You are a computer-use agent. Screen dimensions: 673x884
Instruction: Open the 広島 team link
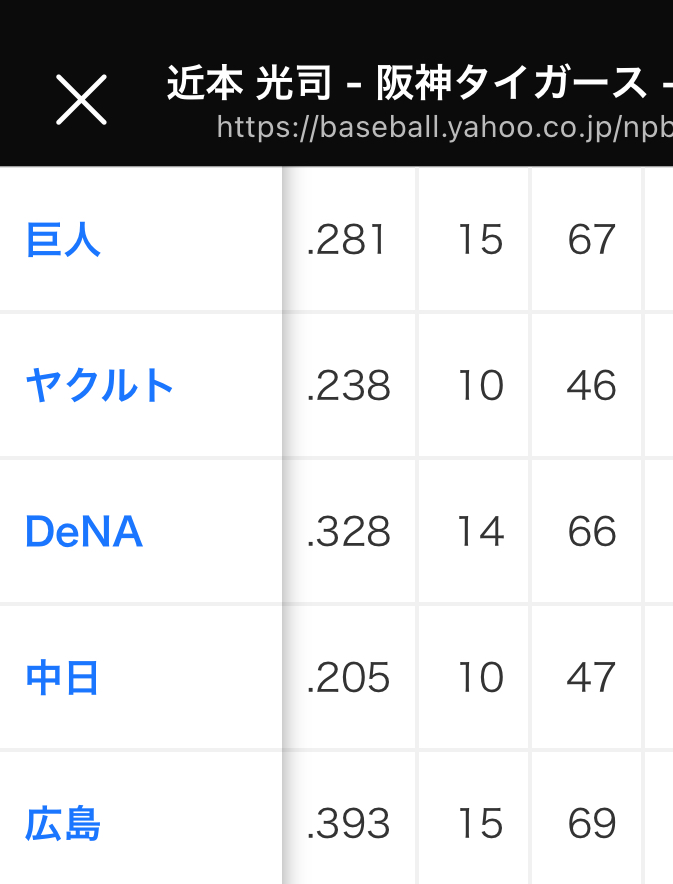(63, 825)
